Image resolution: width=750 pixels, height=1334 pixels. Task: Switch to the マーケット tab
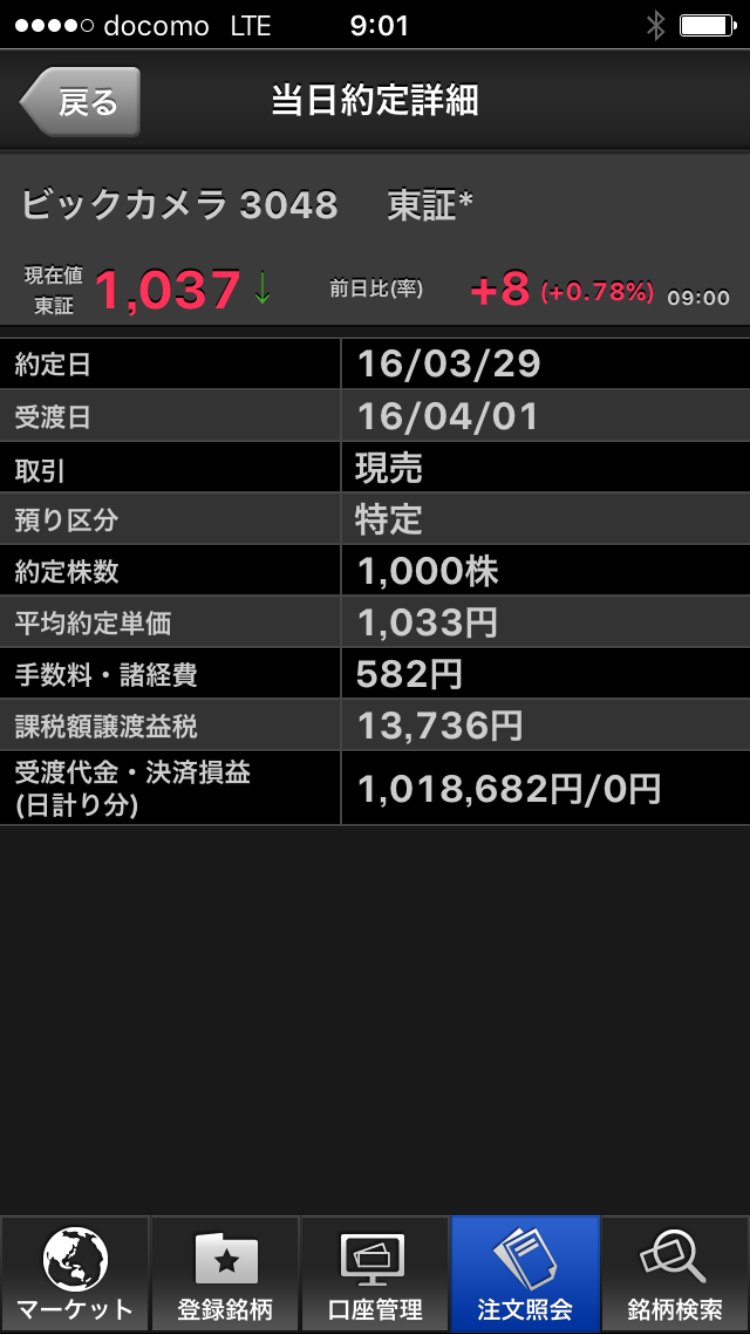click(x=75, y=1274)
